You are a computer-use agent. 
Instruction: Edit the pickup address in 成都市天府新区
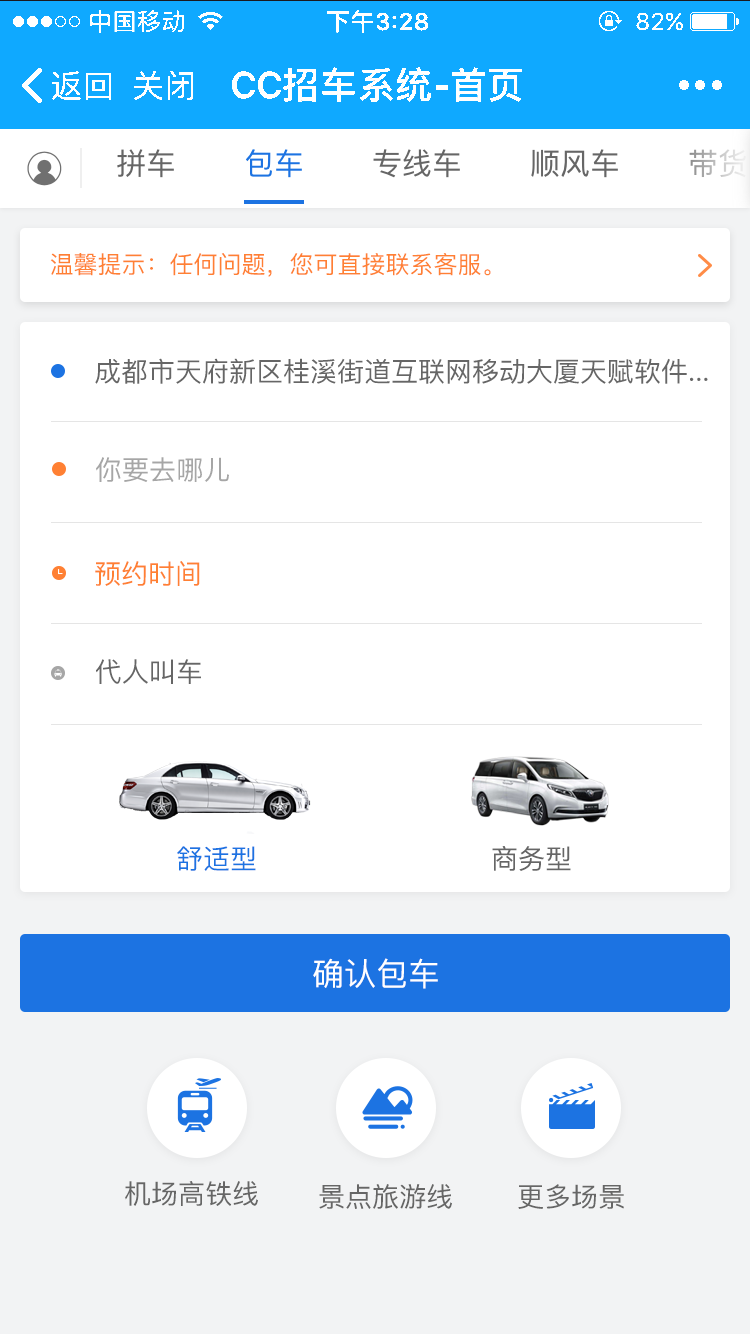[x=400, y=372]
